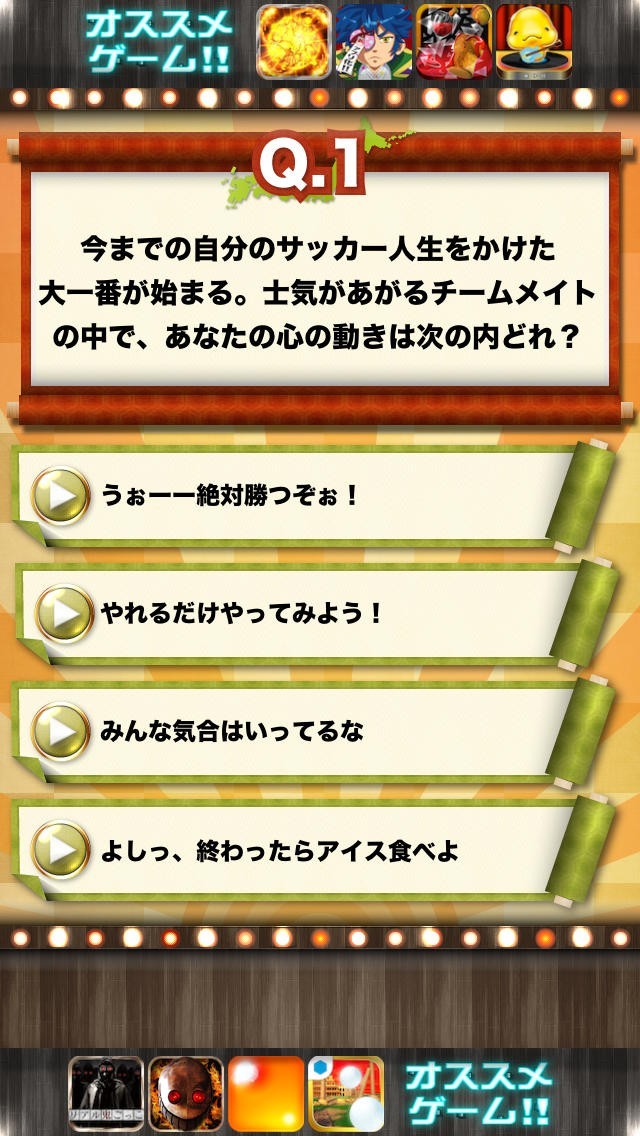Open the fiery golden ball game icon
This screenshot has width=640, height=1136.
(294, 42)
